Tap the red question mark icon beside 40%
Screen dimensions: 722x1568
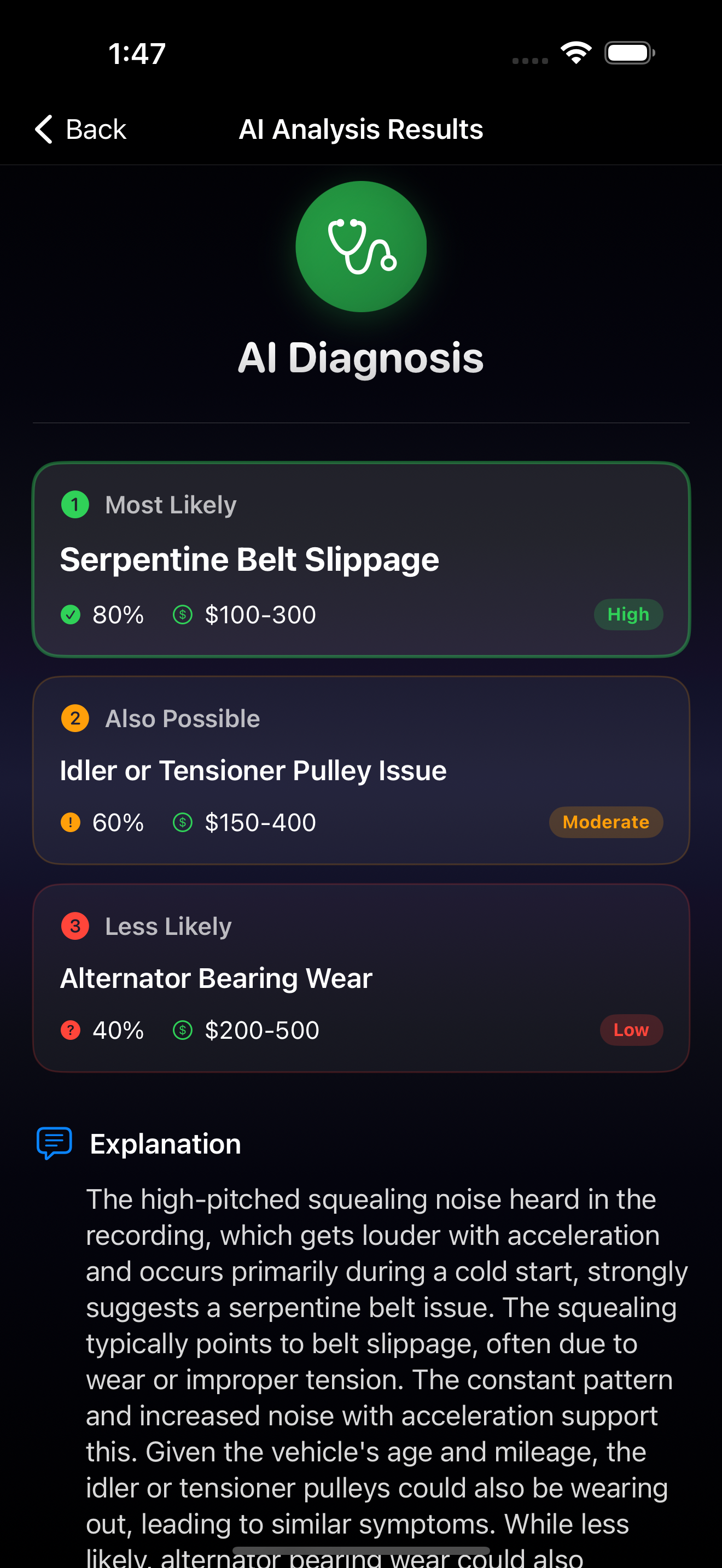point(71,1029)
